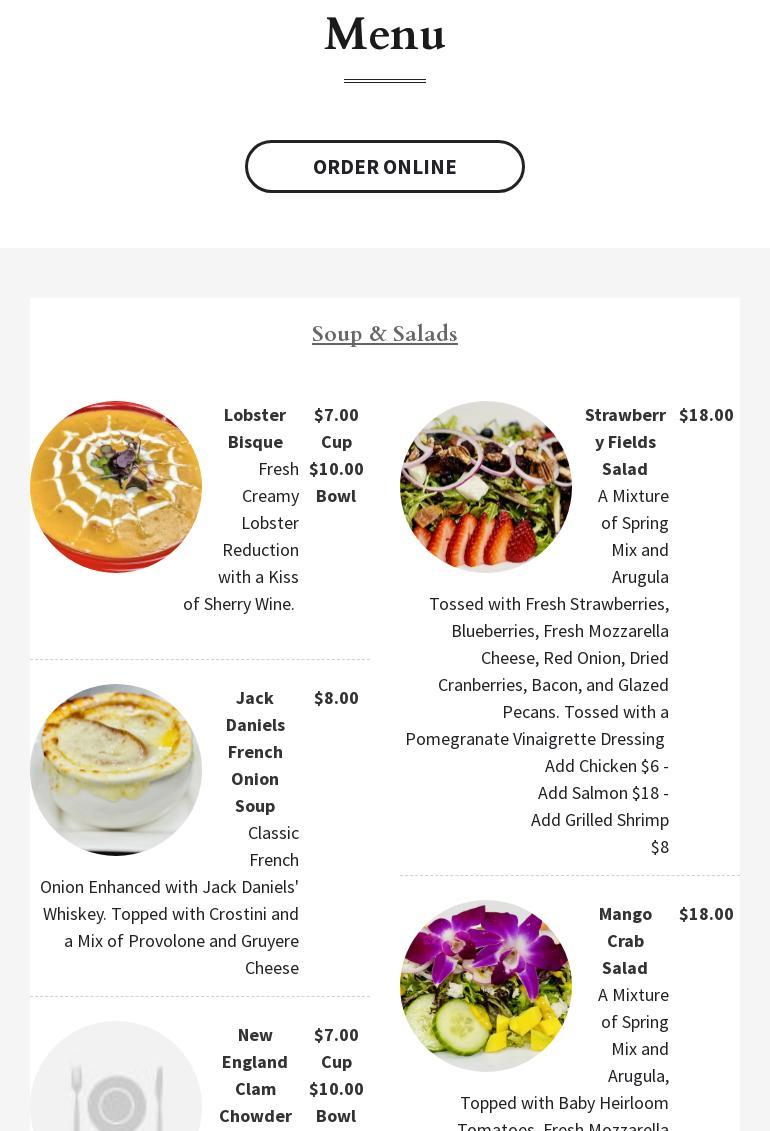770x1131 pixels.
Task: Tap the Order Online button
Action: 385,167
